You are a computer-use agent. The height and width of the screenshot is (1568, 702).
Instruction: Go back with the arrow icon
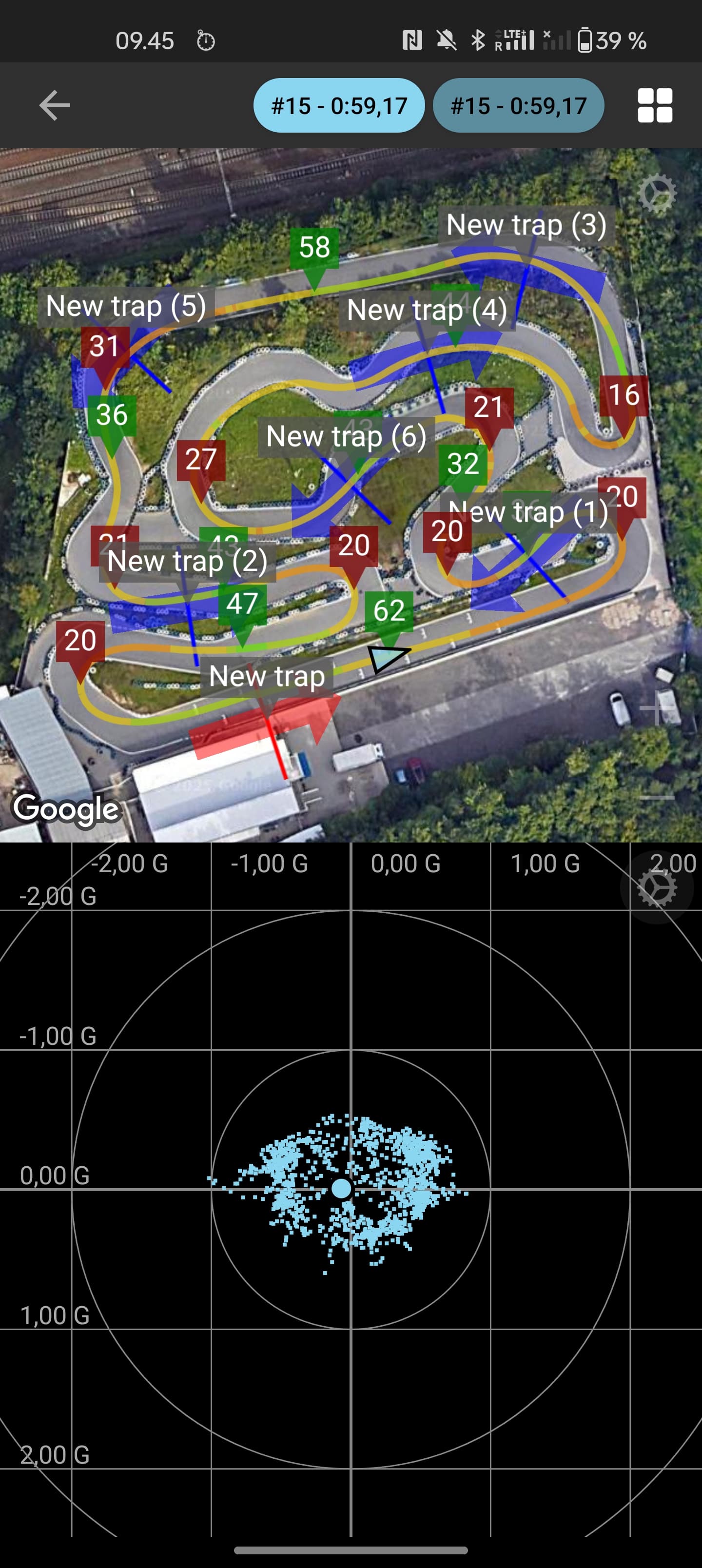click(x=55, y=105)
